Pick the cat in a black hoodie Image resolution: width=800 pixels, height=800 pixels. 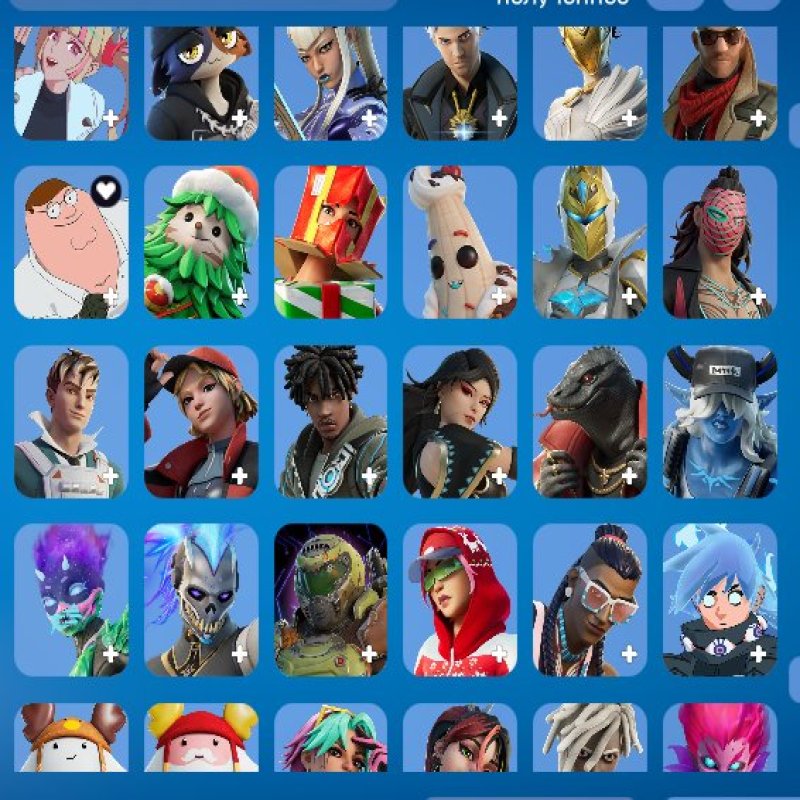click(201, 83)
